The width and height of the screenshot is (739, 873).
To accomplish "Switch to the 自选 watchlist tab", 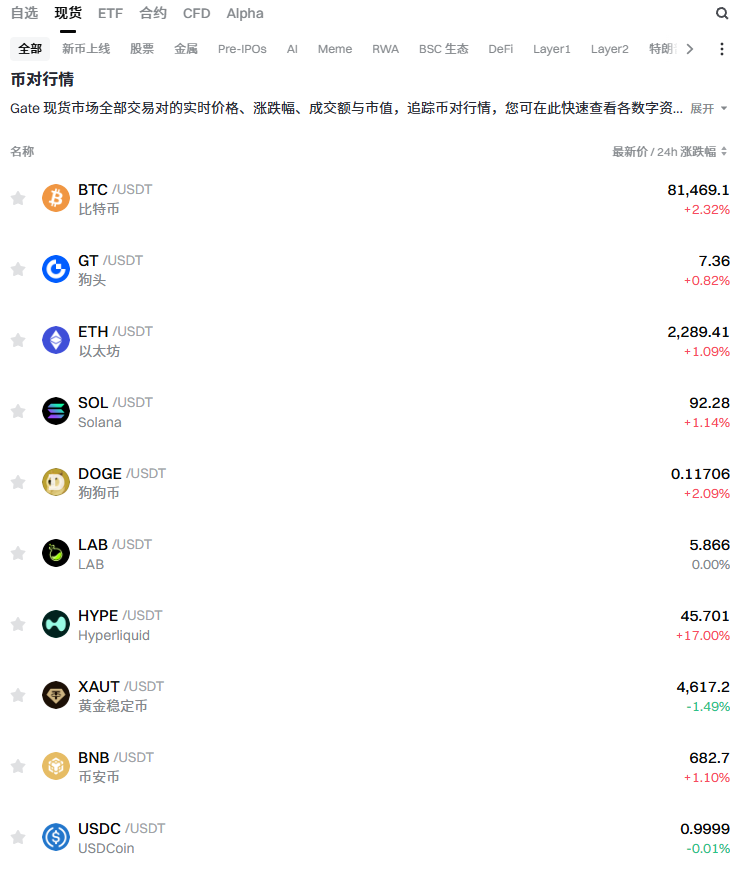I will click(25, 13).
